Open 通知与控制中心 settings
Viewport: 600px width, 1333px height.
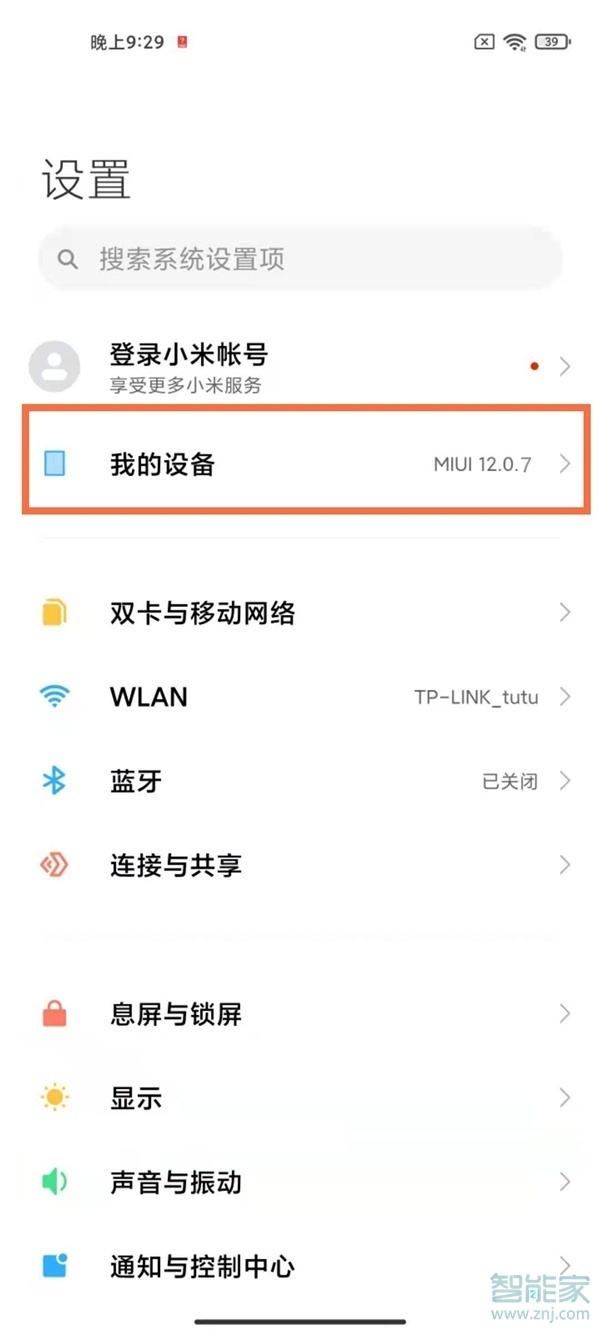click(300, 1266)
